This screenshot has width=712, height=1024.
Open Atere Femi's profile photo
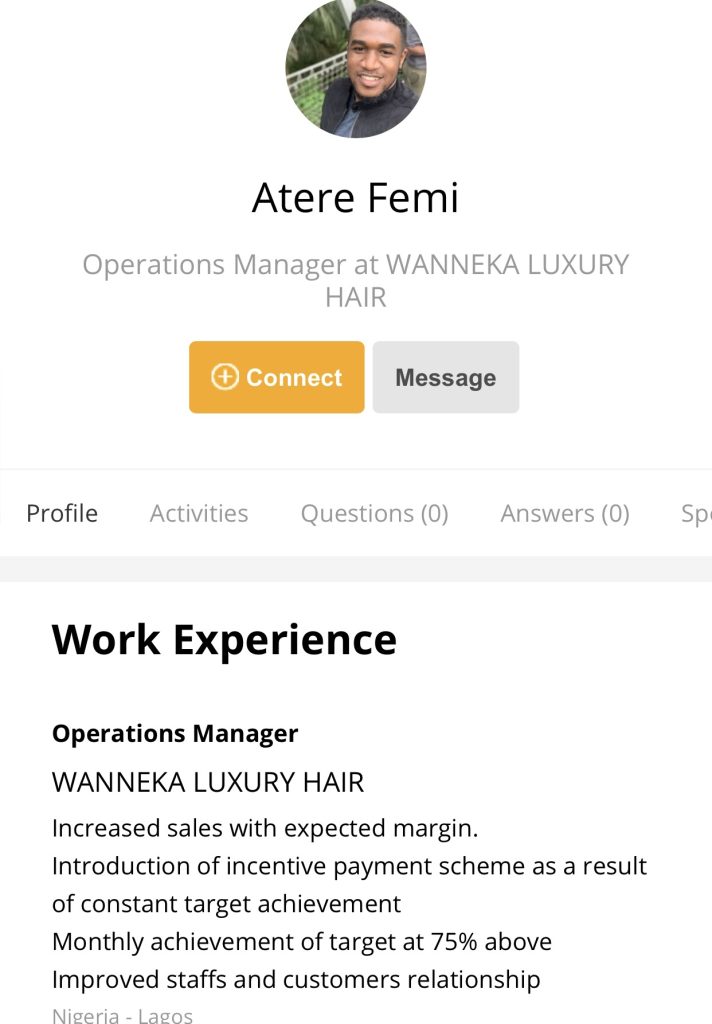356,69
